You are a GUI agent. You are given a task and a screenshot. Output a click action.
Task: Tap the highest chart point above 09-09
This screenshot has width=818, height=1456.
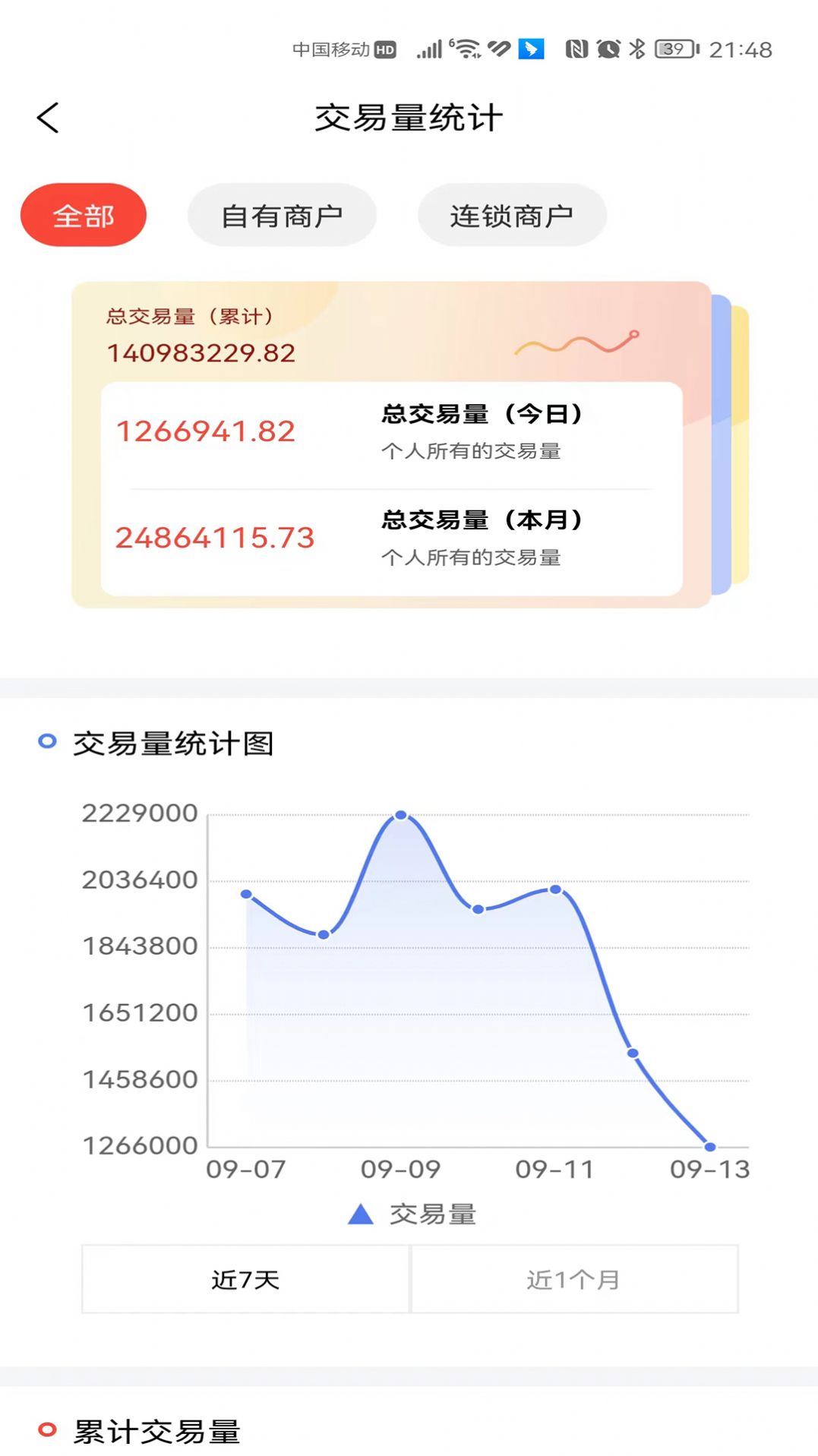pos(400,814)
